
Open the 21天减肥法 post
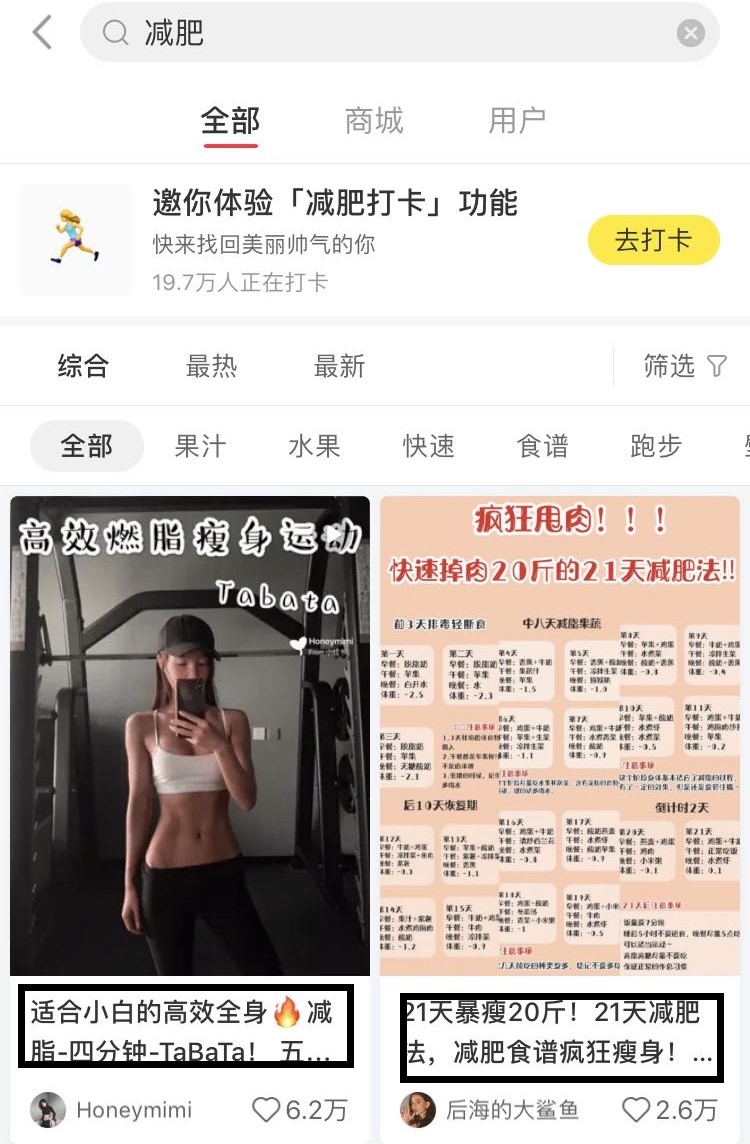coord(560,735)
